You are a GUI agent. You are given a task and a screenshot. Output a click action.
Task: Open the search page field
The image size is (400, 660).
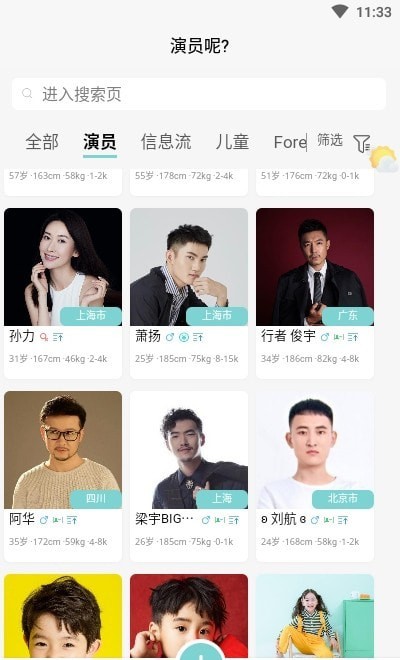coord(199,94)
